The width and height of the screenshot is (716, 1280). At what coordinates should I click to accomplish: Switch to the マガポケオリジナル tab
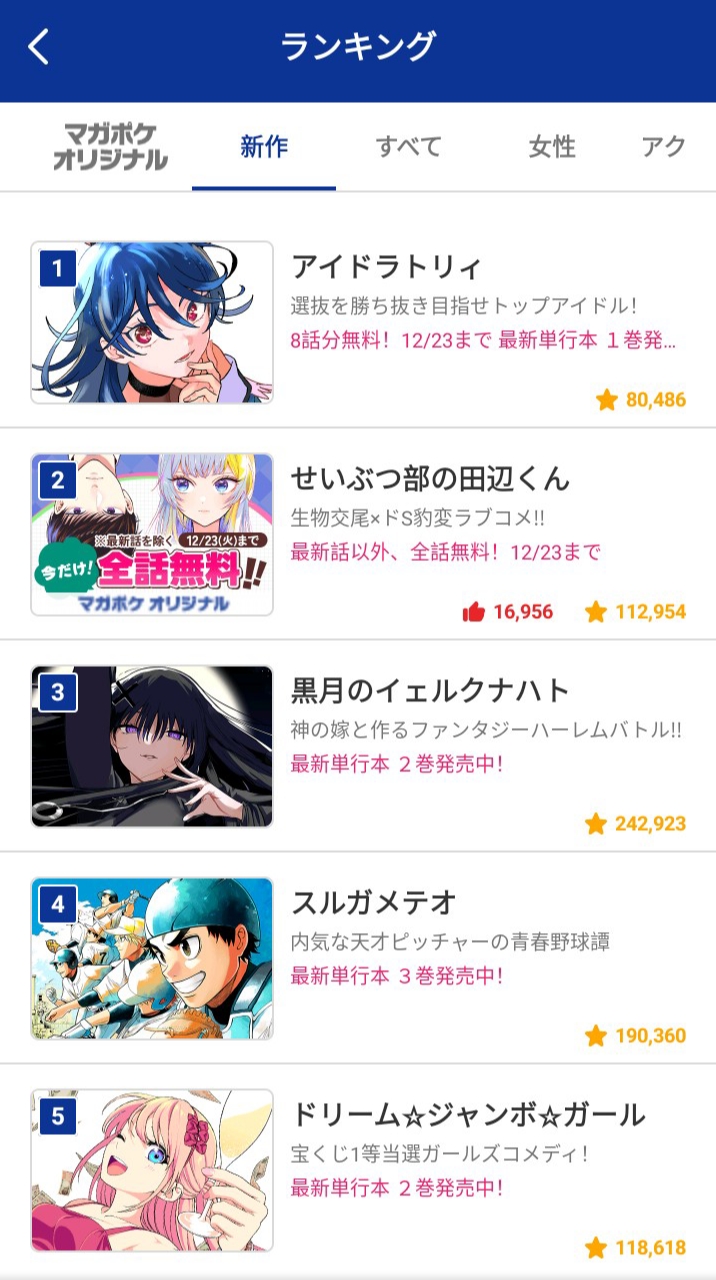(x=110, y=147)
